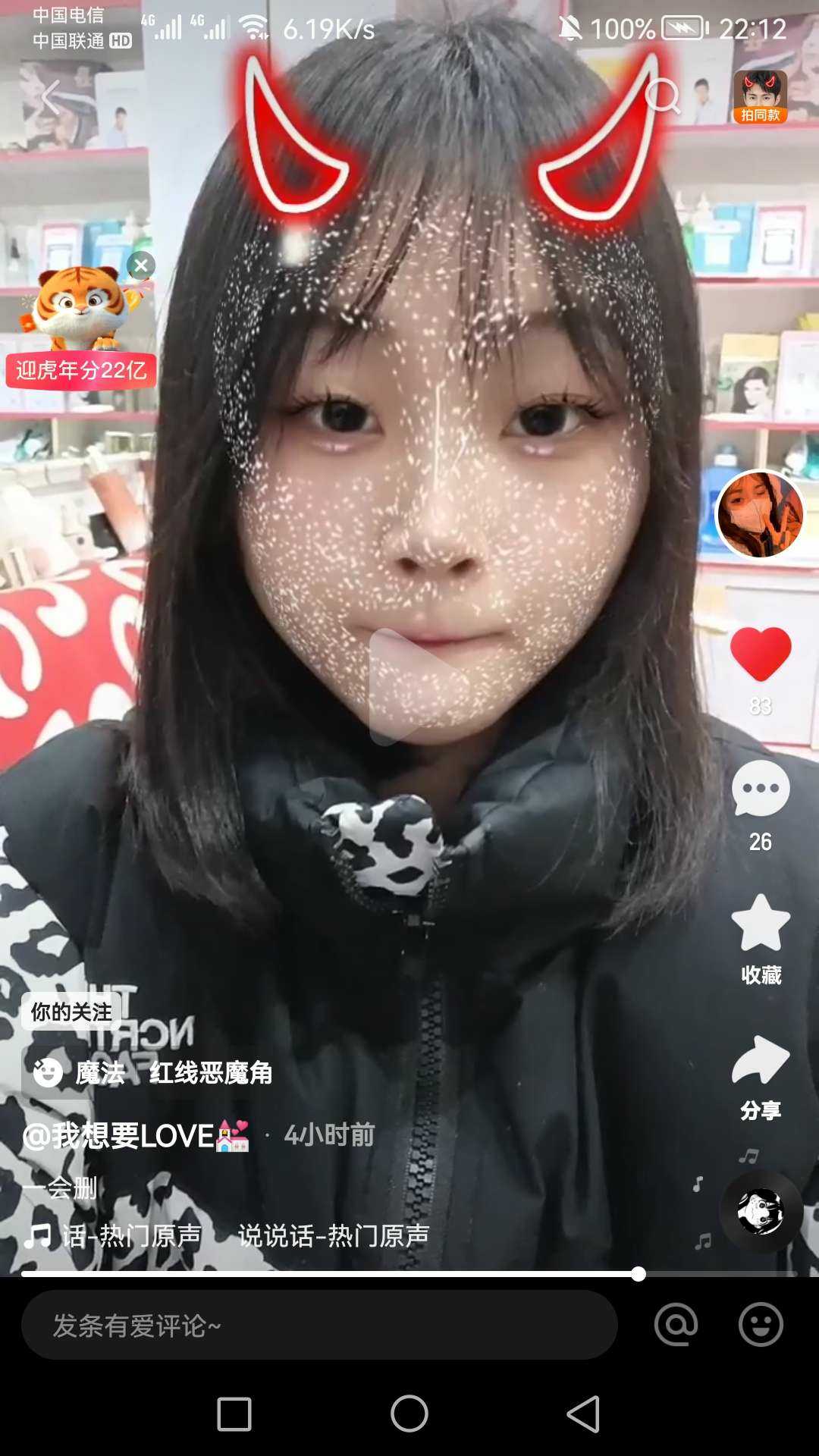Focus the 发条有爱评论 comment field
Image resolution: width=819 pixels, height=1456 pixels.
pyautogui.click(x=318, y=1326)
